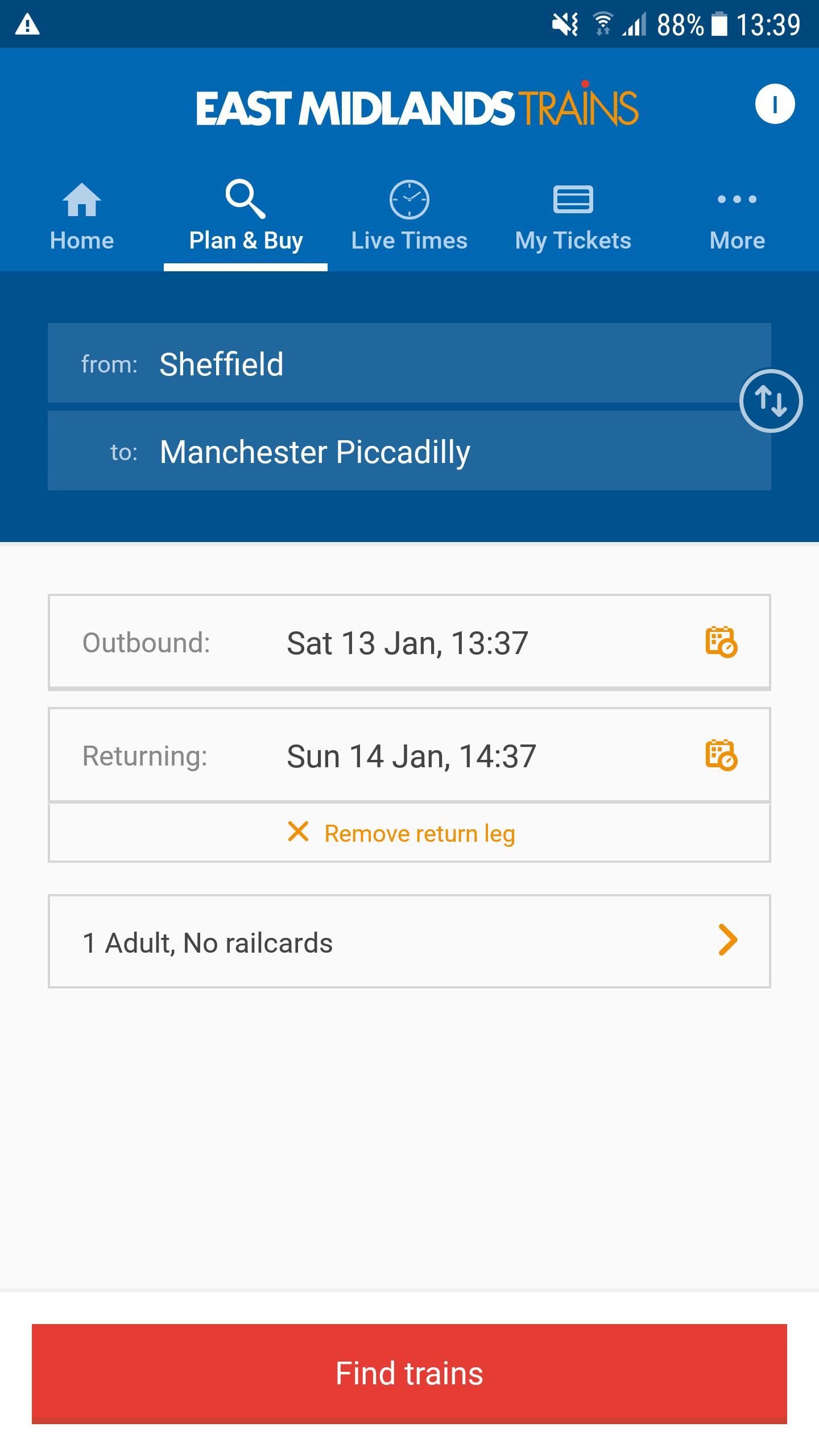Open the More menu tab
Screen dimensions: 819x1456
[737, 217]
